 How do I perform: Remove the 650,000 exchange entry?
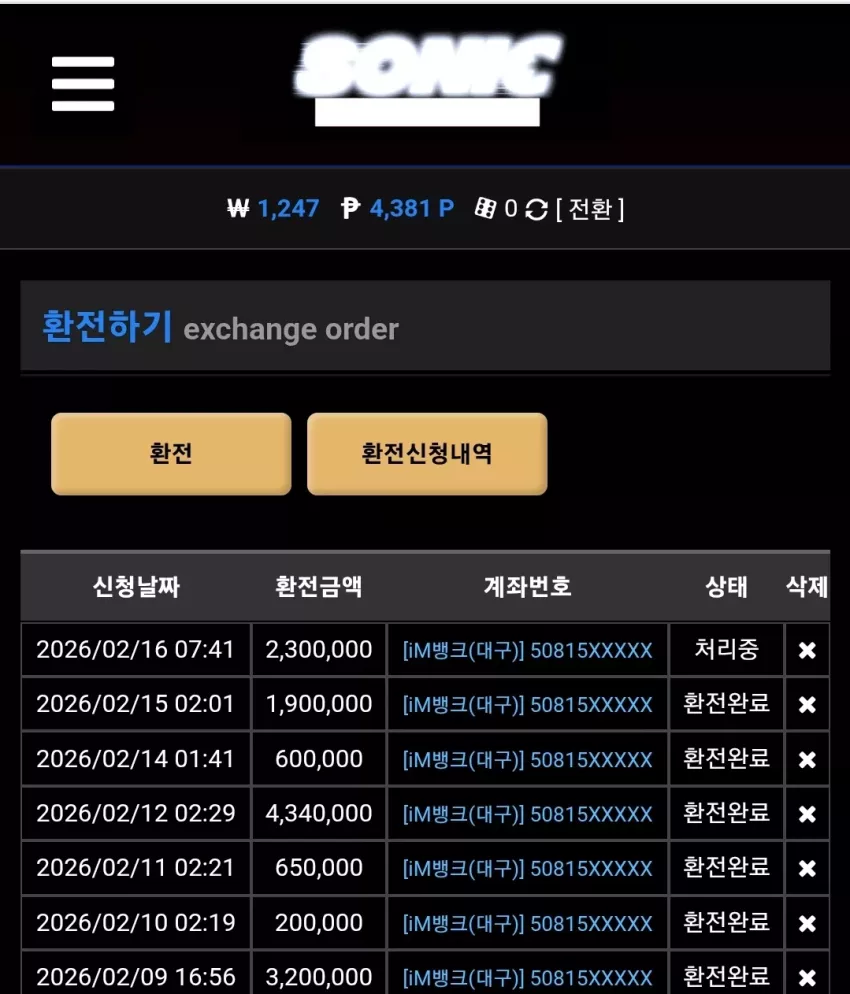tap(807, 868)
